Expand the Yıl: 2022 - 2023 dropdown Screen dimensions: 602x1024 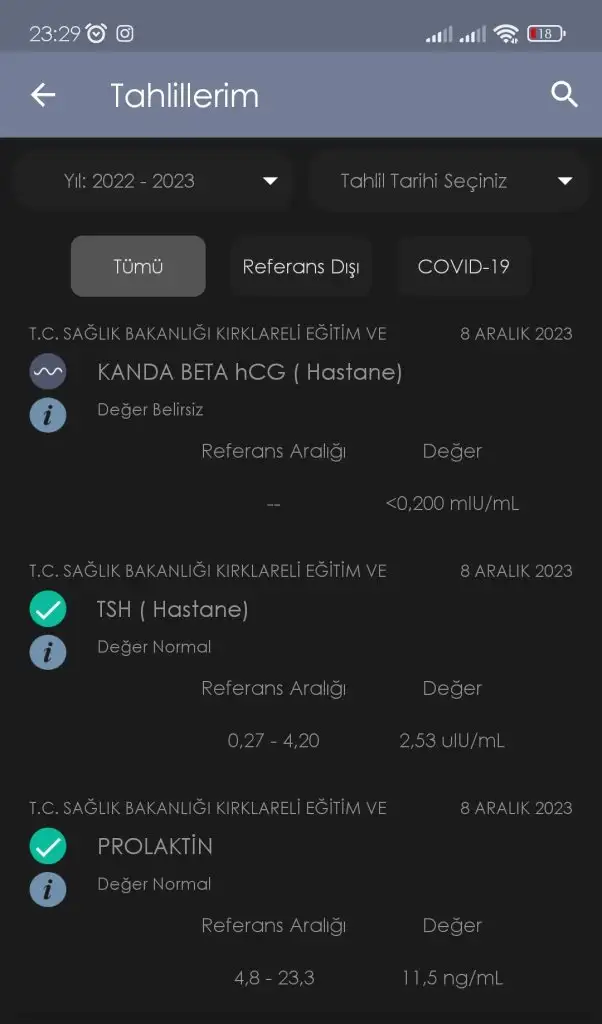click(152, 181)
